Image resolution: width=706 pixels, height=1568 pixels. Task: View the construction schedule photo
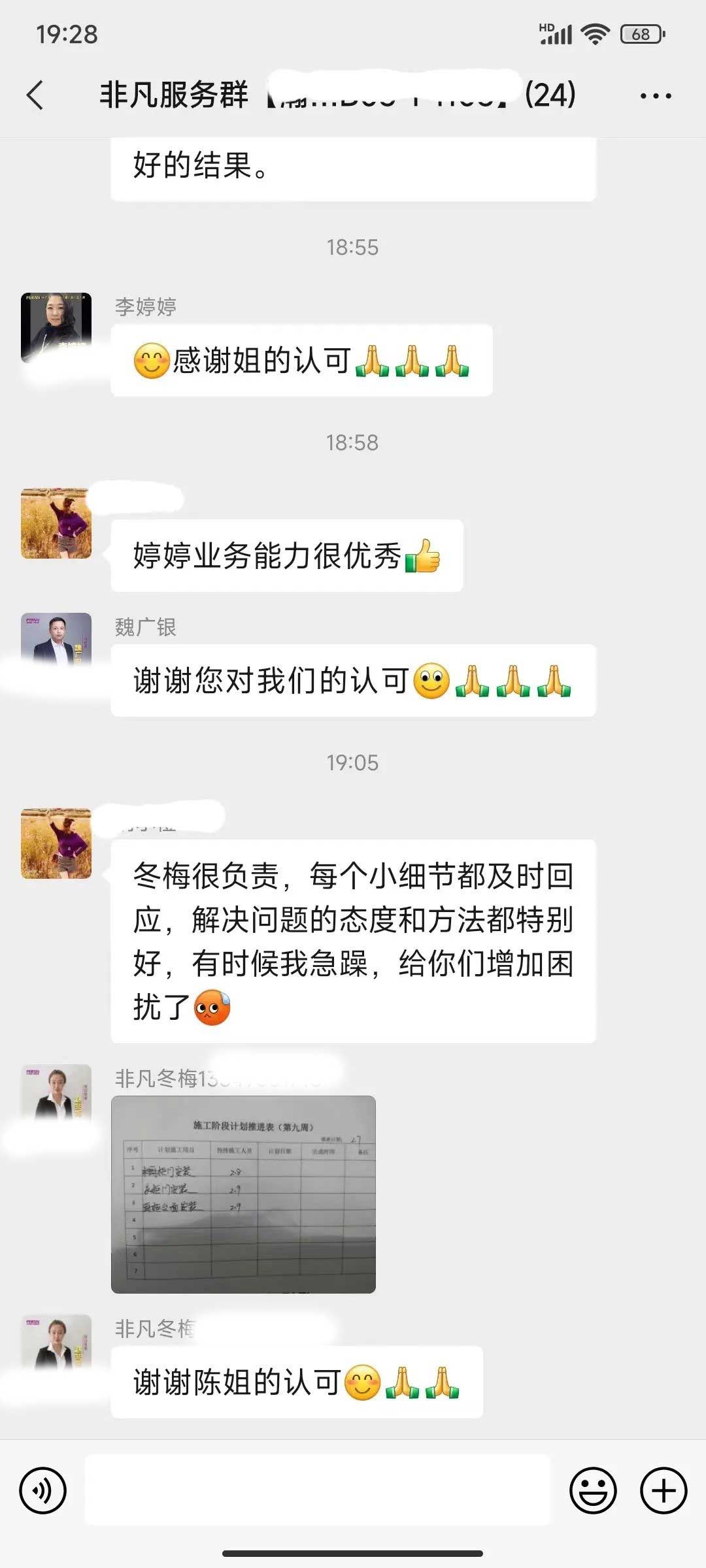243,1194
